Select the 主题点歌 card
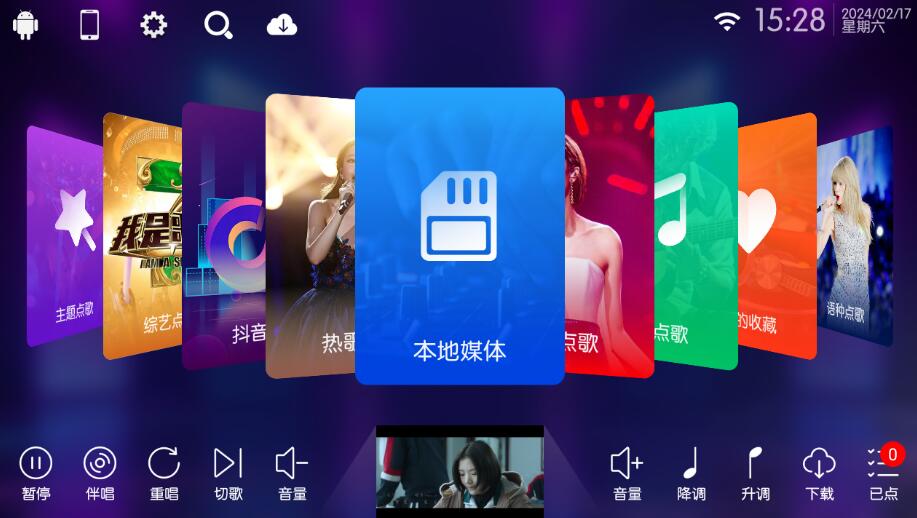 pos(64,238)
